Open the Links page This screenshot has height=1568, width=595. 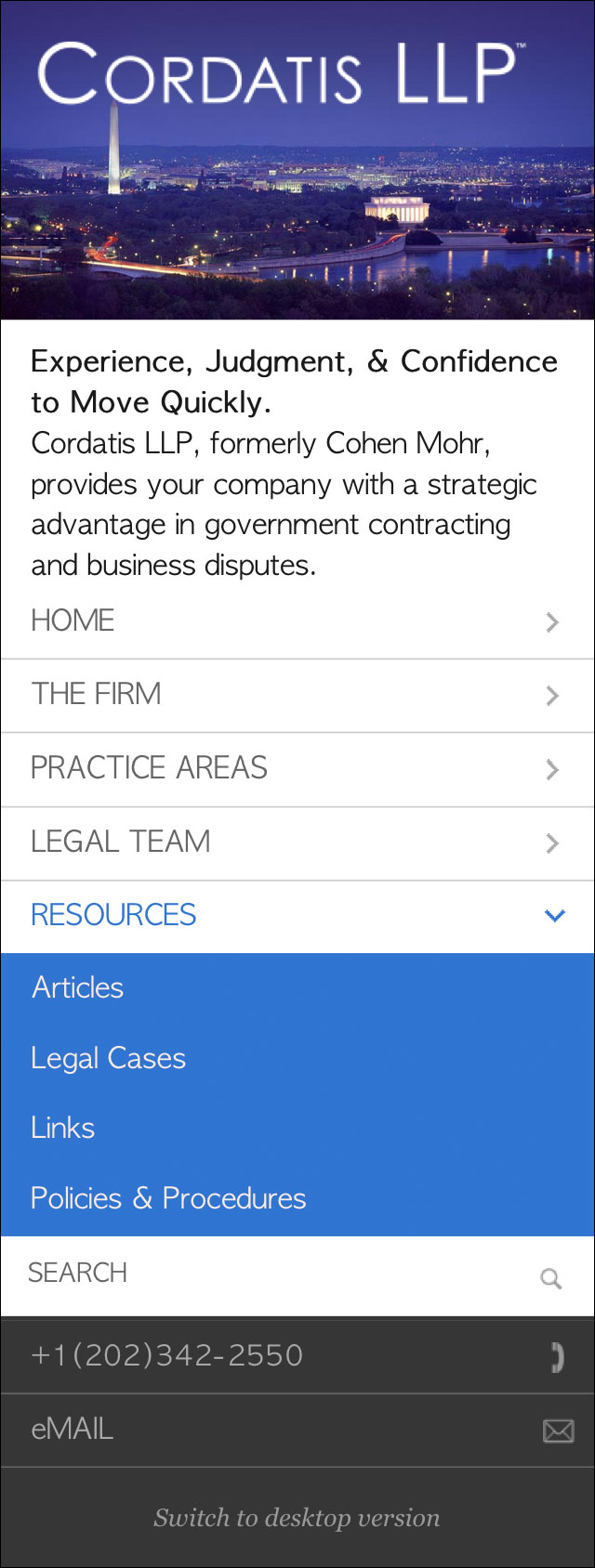(x=63, y=1128)
